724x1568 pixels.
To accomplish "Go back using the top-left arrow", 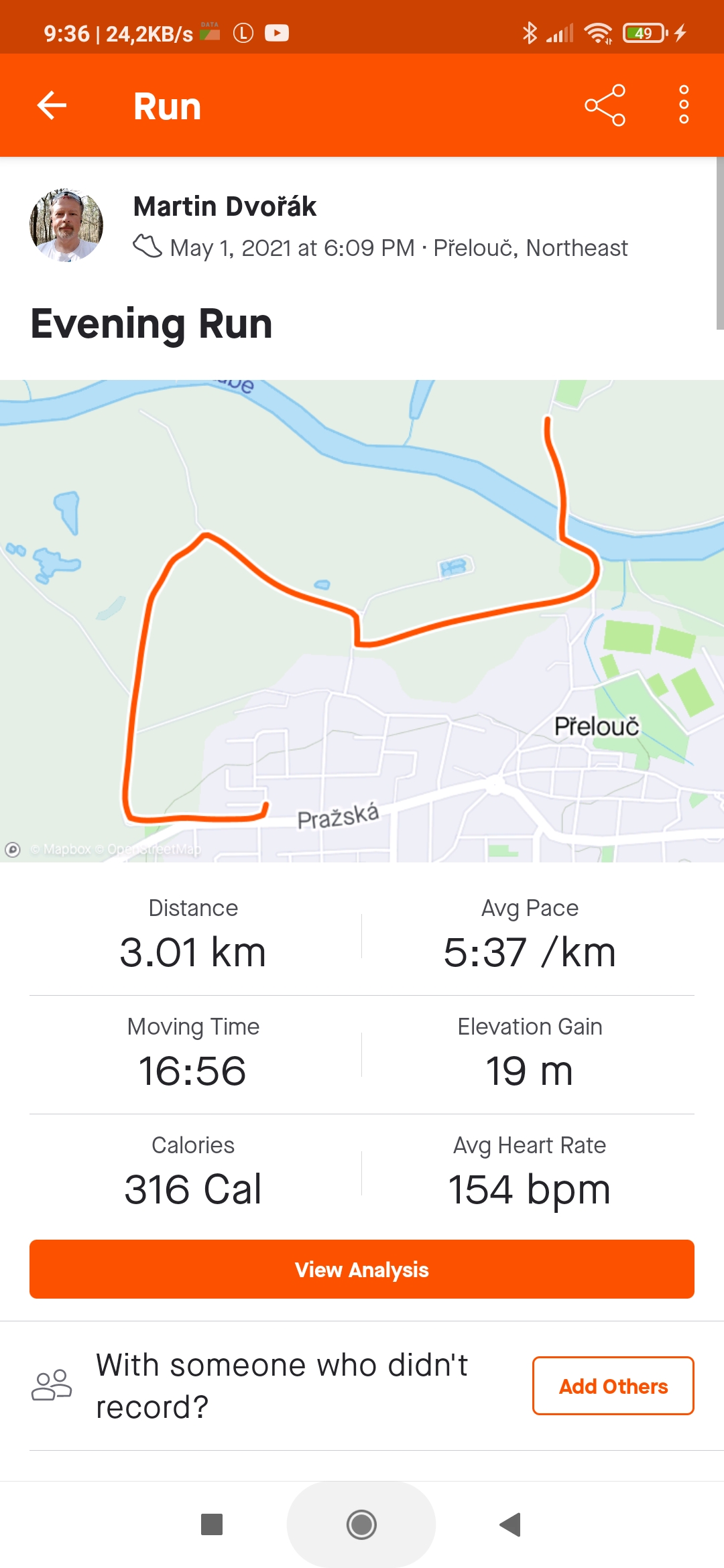I will click(52, 105).
